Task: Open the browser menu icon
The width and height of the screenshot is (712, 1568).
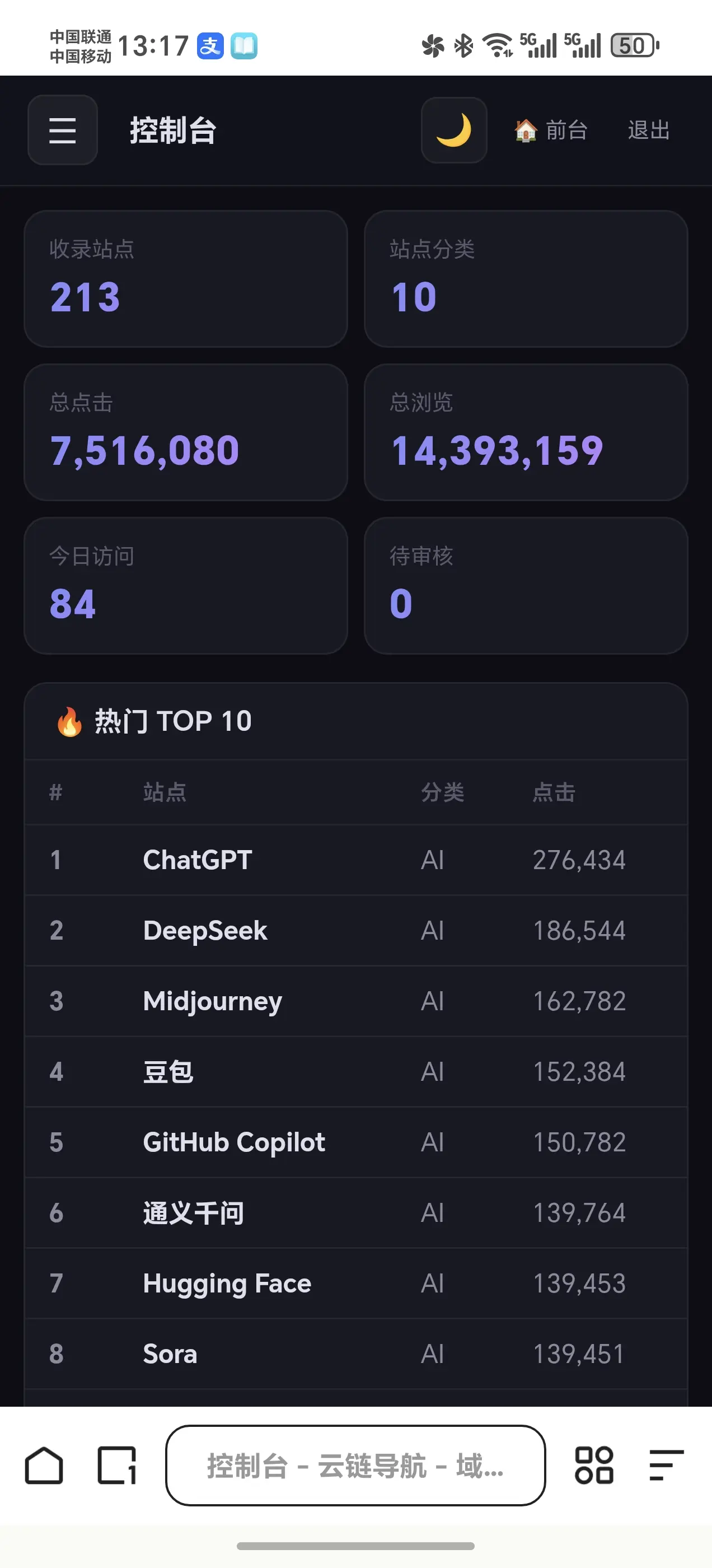Action: click(666, 1466)
